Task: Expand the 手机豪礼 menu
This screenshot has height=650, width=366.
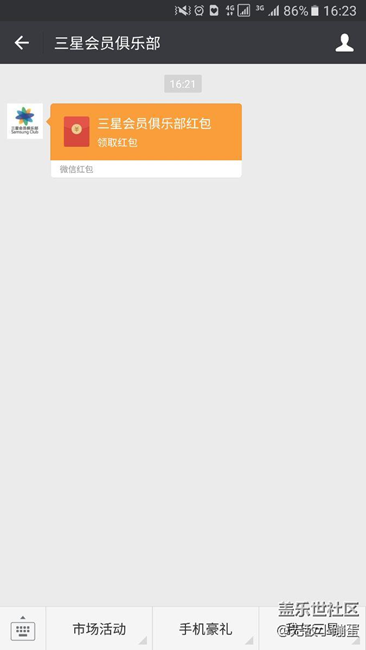Action: [206, 629]
